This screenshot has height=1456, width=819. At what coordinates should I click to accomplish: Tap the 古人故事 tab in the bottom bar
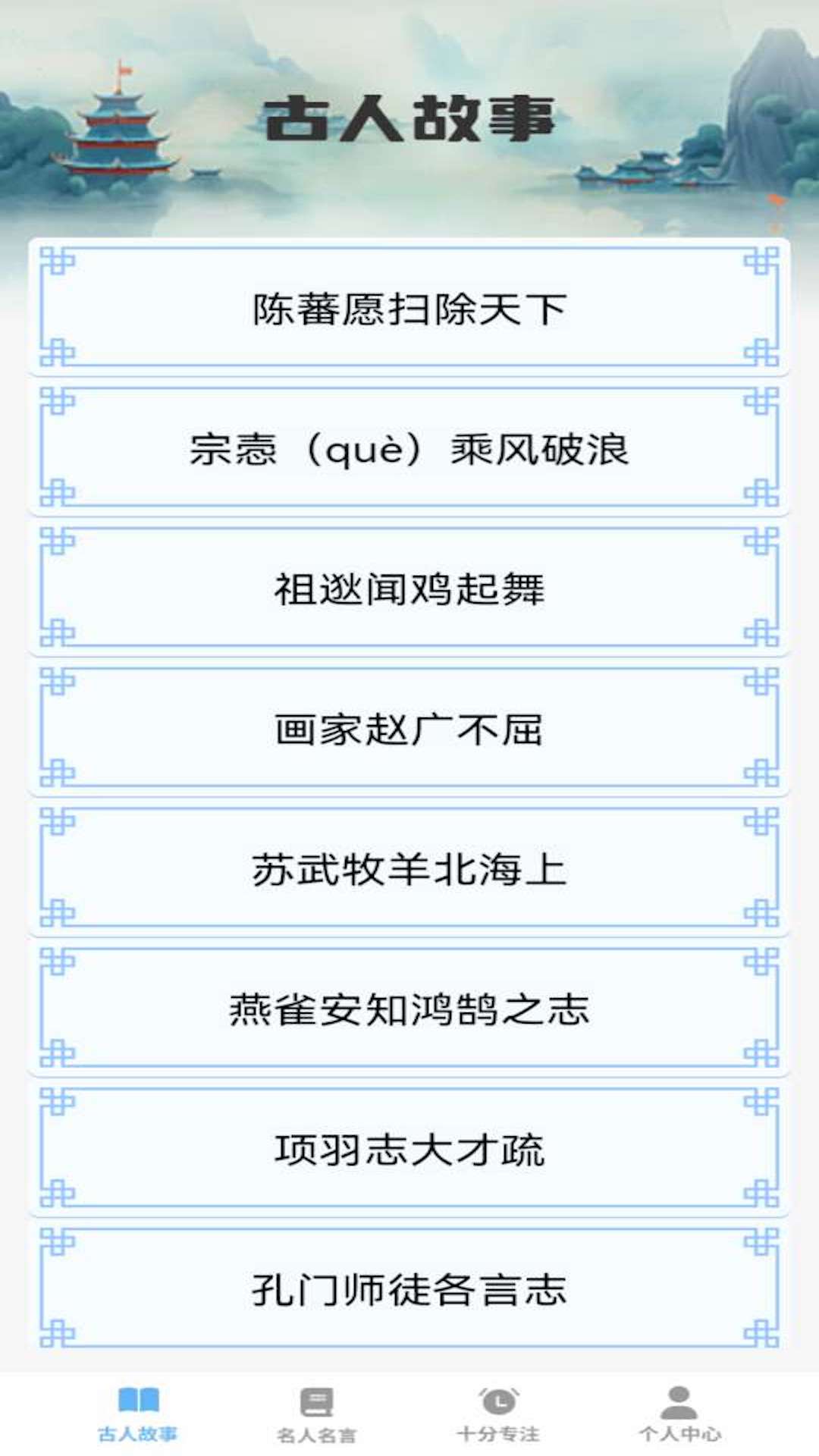pos(138,1414)
